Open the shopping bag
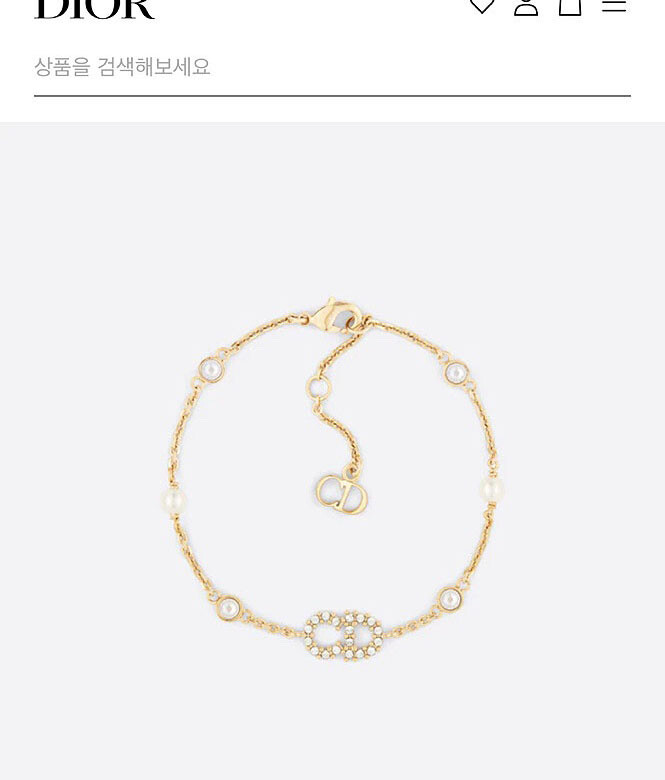This screenshot has width=665, height=780. 570,7
